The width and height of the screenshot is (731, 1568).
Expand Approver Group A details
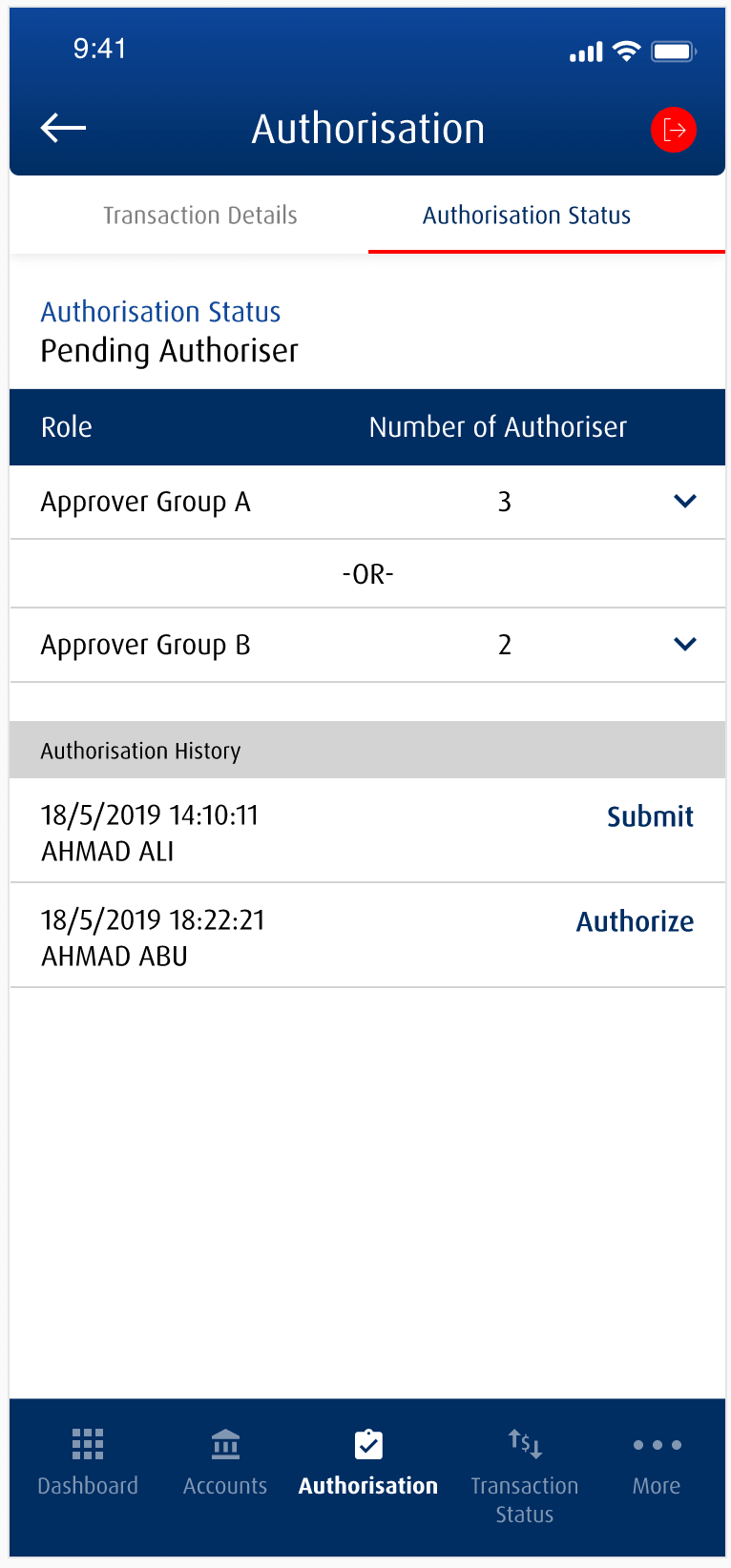pos(685,501)
